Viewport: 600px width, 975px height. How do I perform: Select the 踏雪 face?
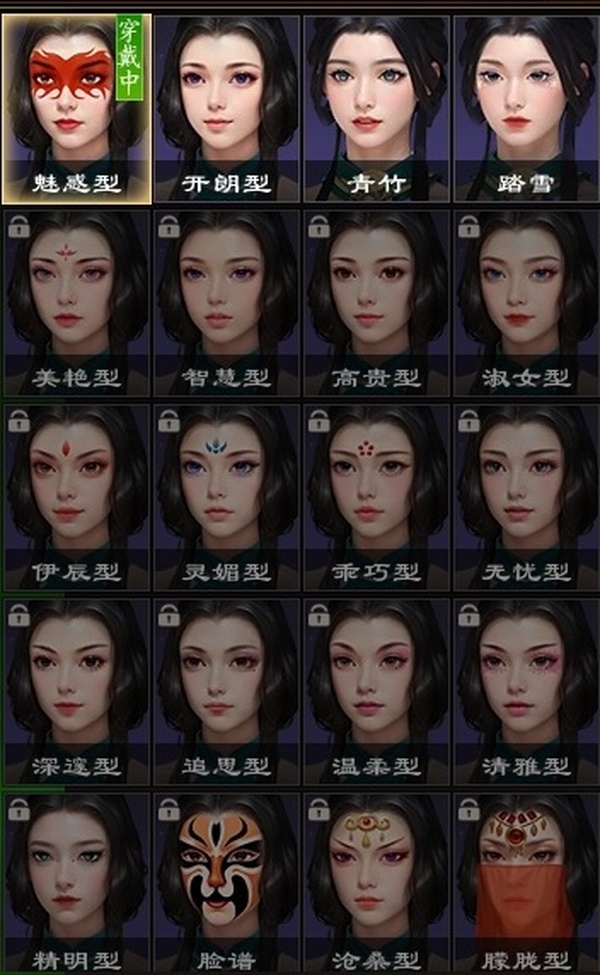[x=526, y=108]
